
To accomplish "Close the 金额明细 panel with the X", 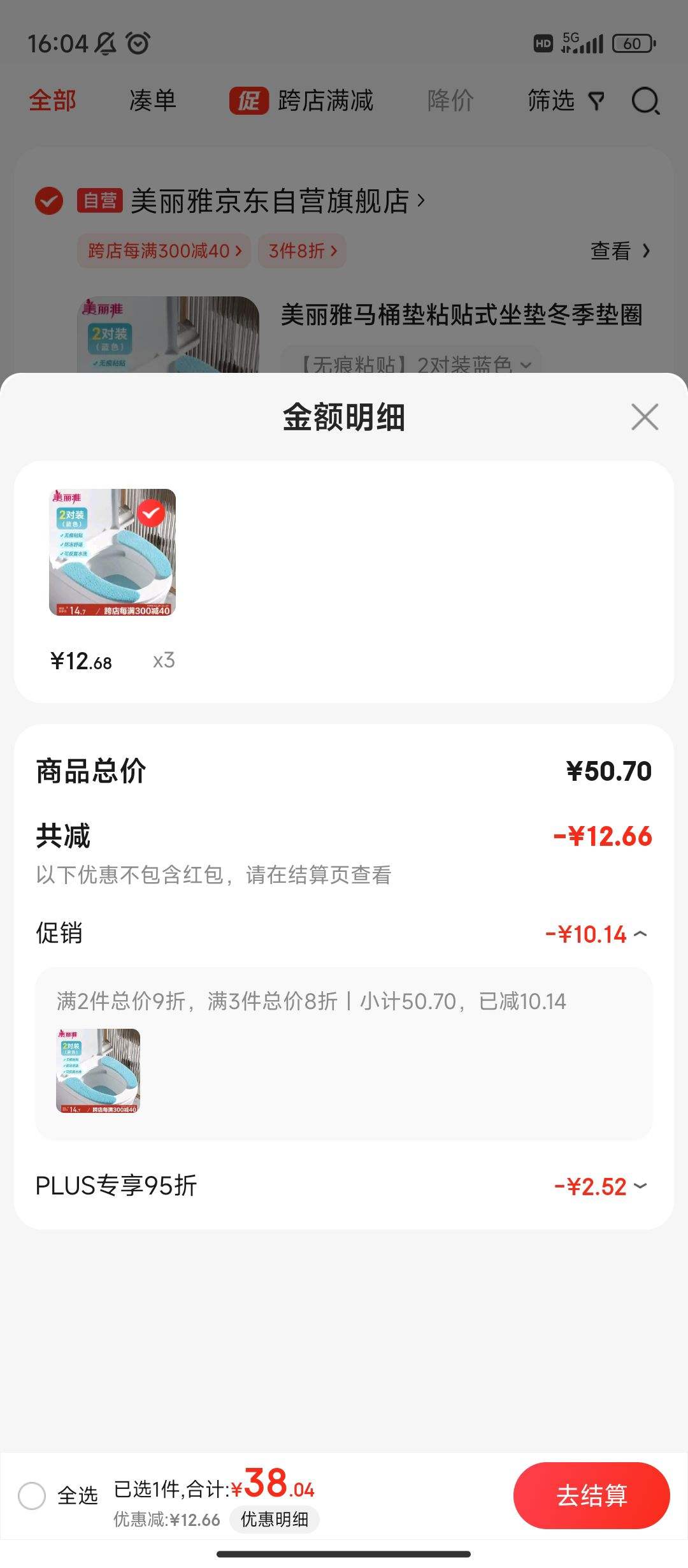I will pos(644,417).
